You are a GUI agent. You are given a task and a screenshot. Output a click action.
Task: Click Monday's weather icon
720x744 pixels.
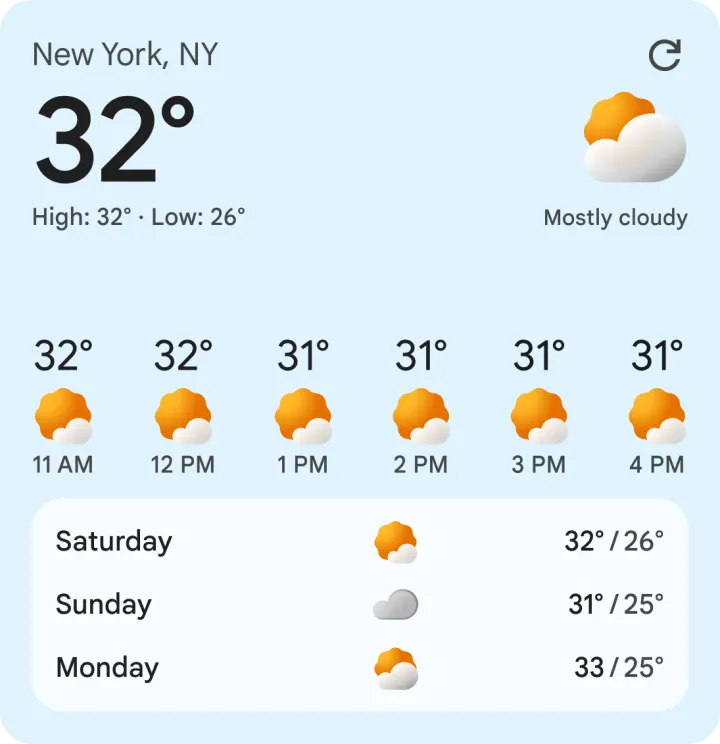[x=396, y=667]
